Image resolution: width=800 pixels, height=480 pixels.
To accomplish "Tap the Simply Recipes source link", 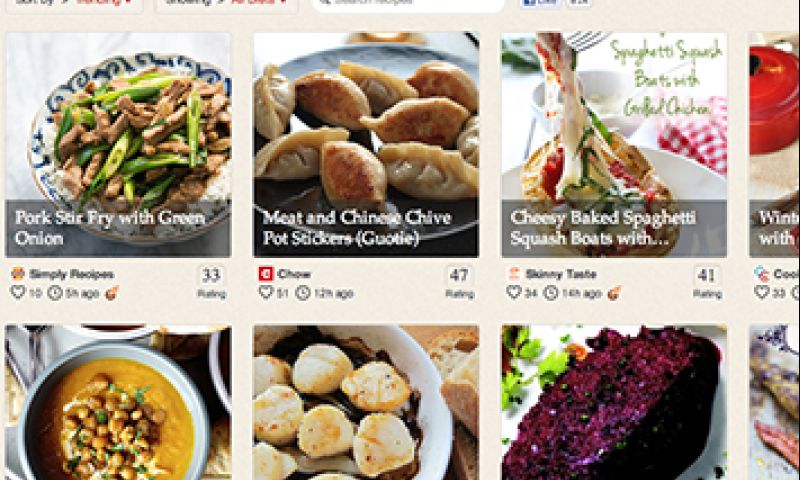I will pos(56,274).
